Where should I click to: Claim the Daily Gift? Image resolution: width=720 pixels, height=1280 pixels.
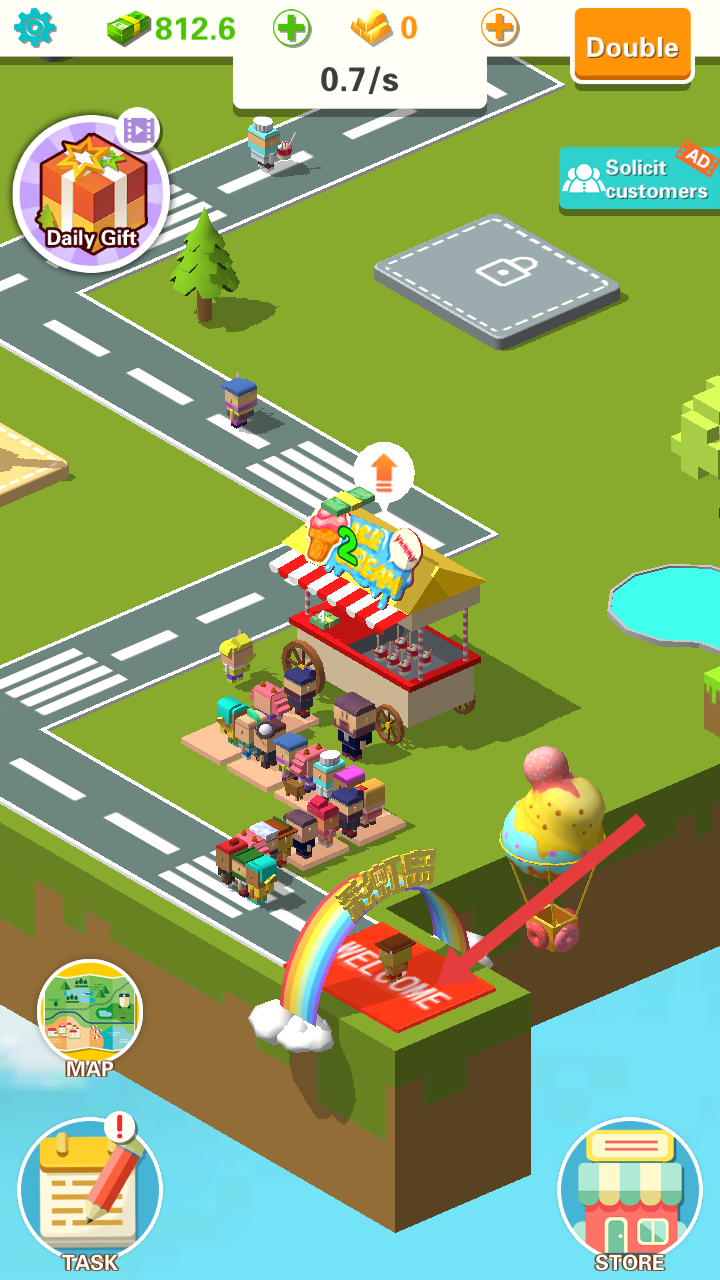click(91, 193)
